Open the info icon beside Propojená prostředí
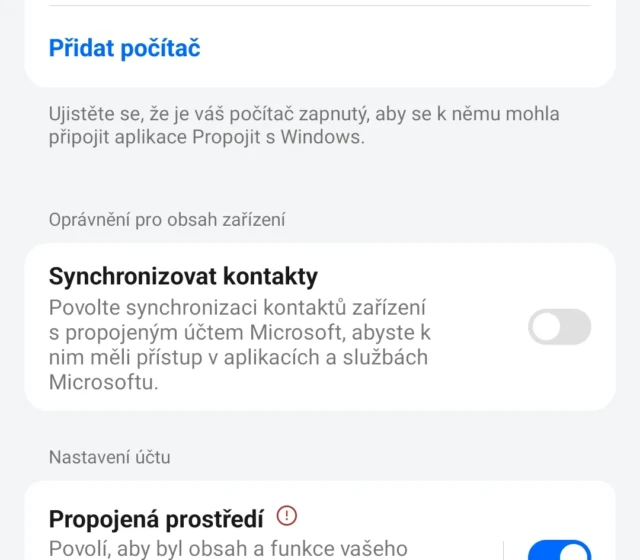 [x=288, y=516]
